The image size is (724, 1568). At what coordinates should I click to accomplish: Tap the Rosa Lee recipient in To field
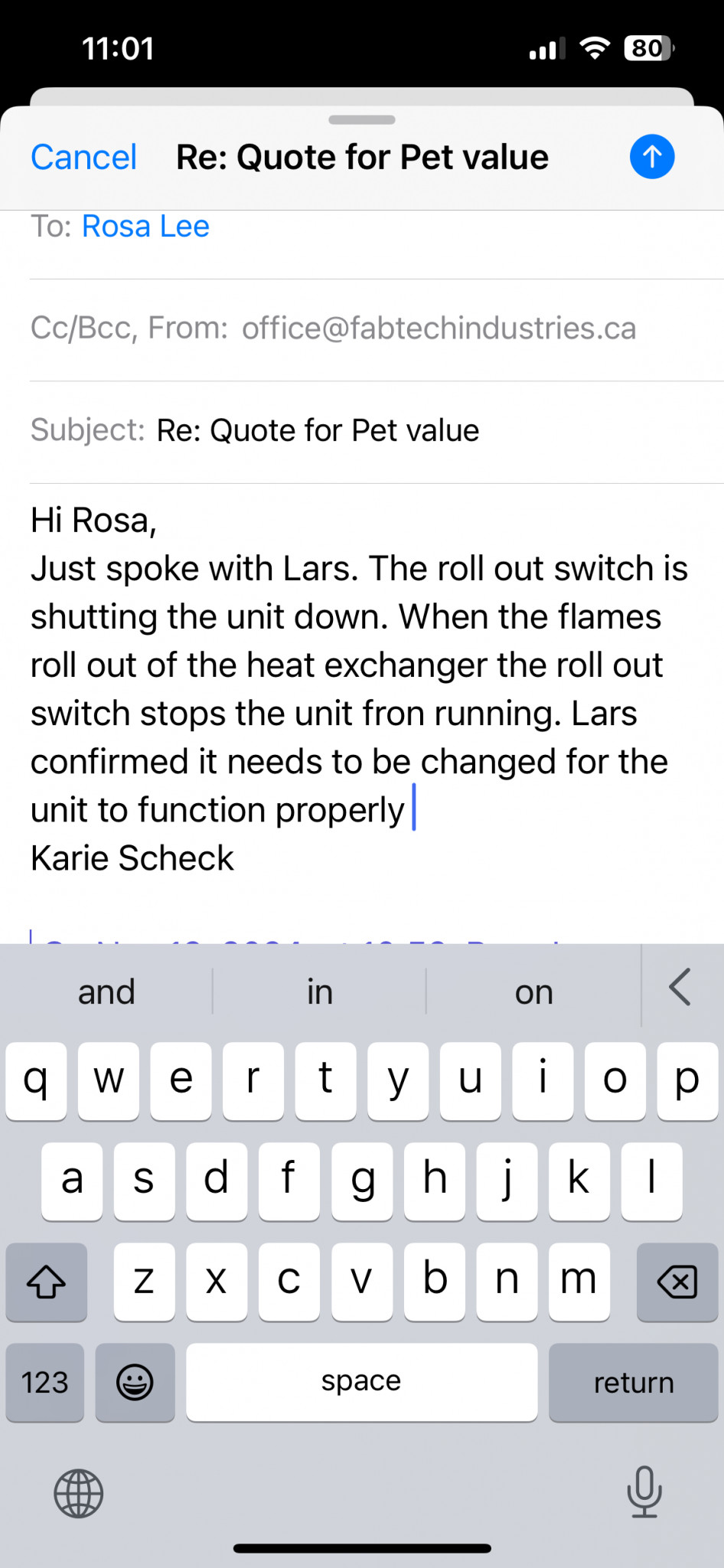pyautogui.click(x=145, y=227)
